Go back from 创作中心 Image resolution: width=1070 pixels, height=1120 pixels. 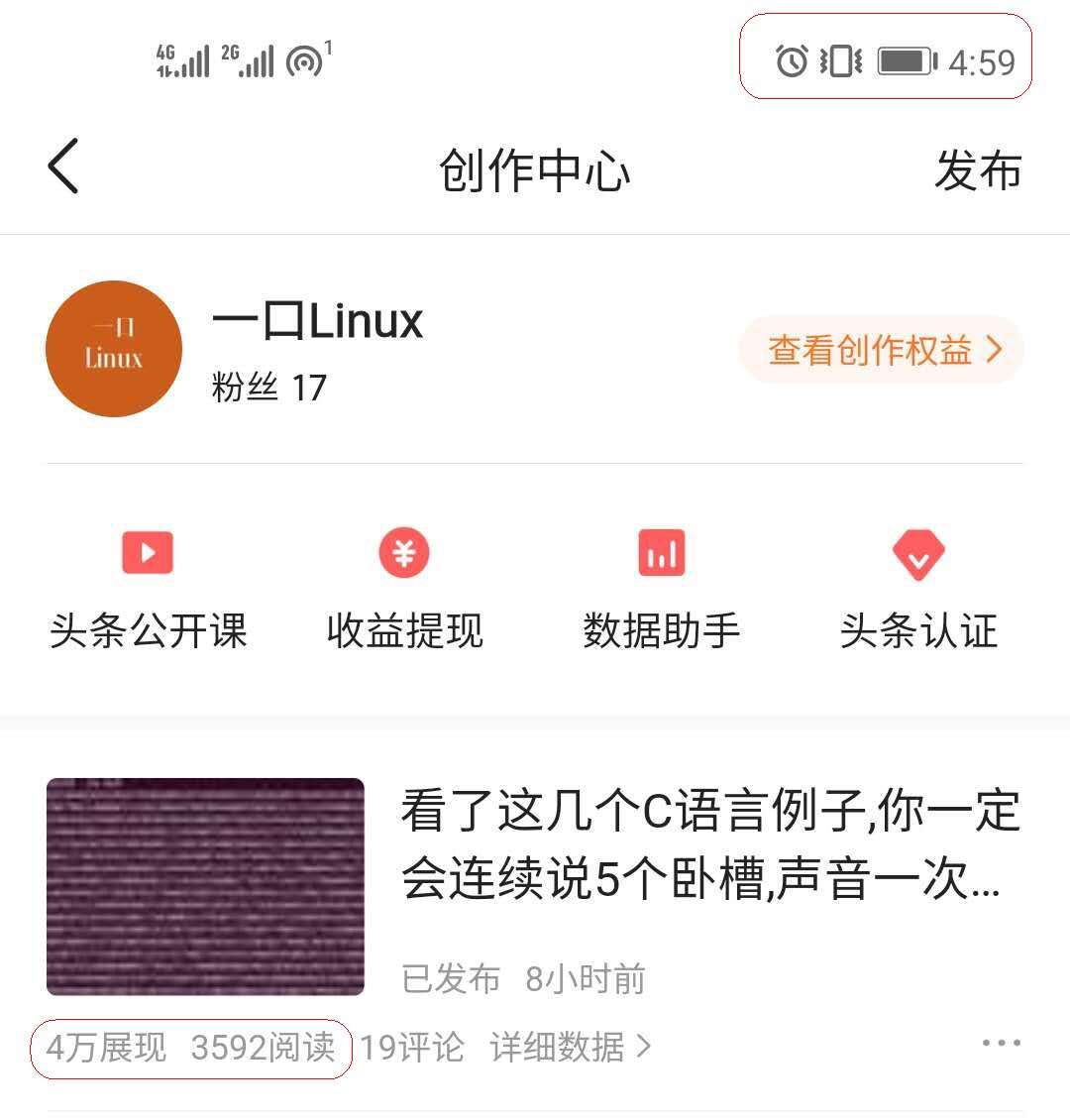[63, 166]
